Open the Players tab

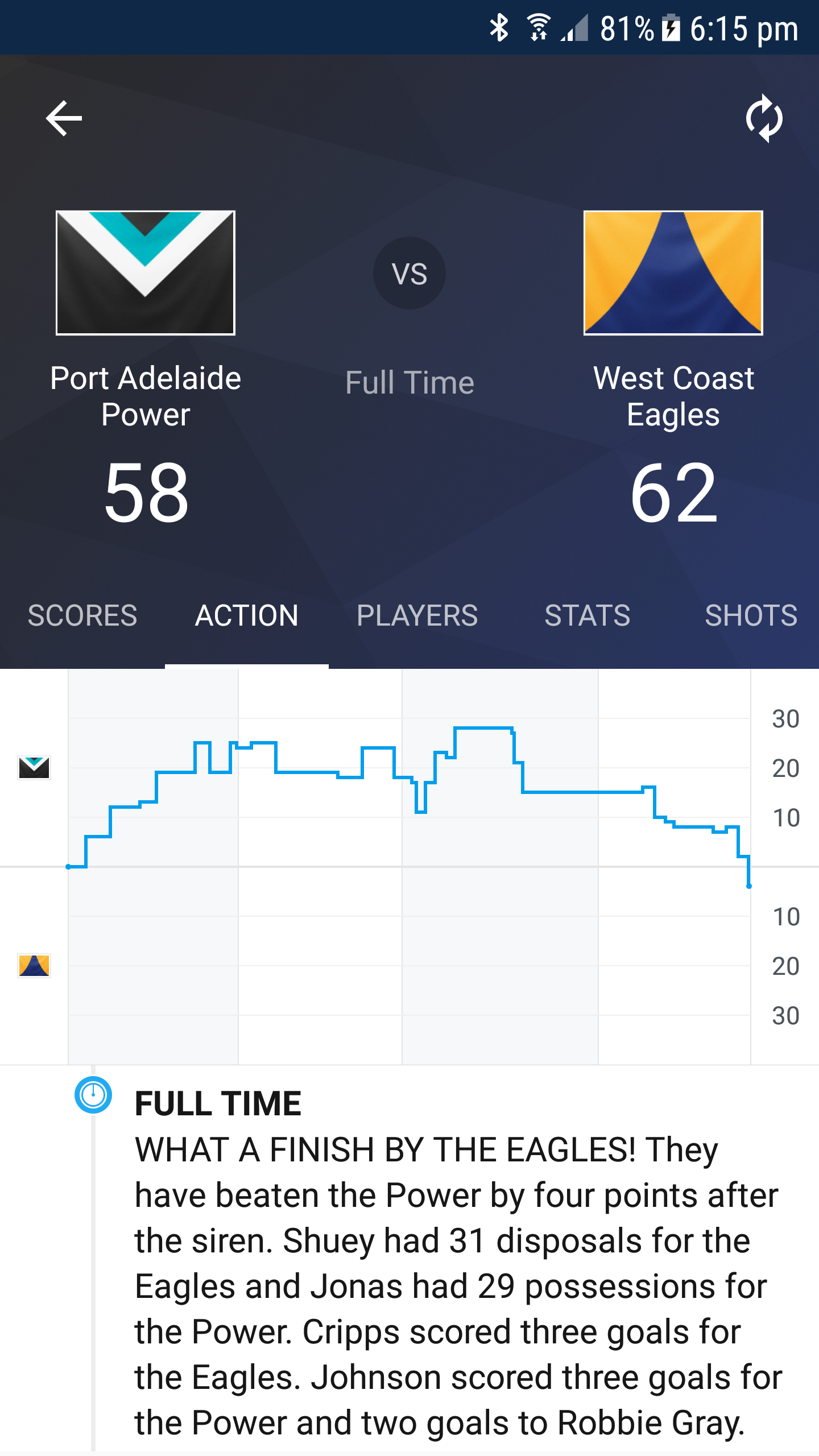[x=417, y=615]
